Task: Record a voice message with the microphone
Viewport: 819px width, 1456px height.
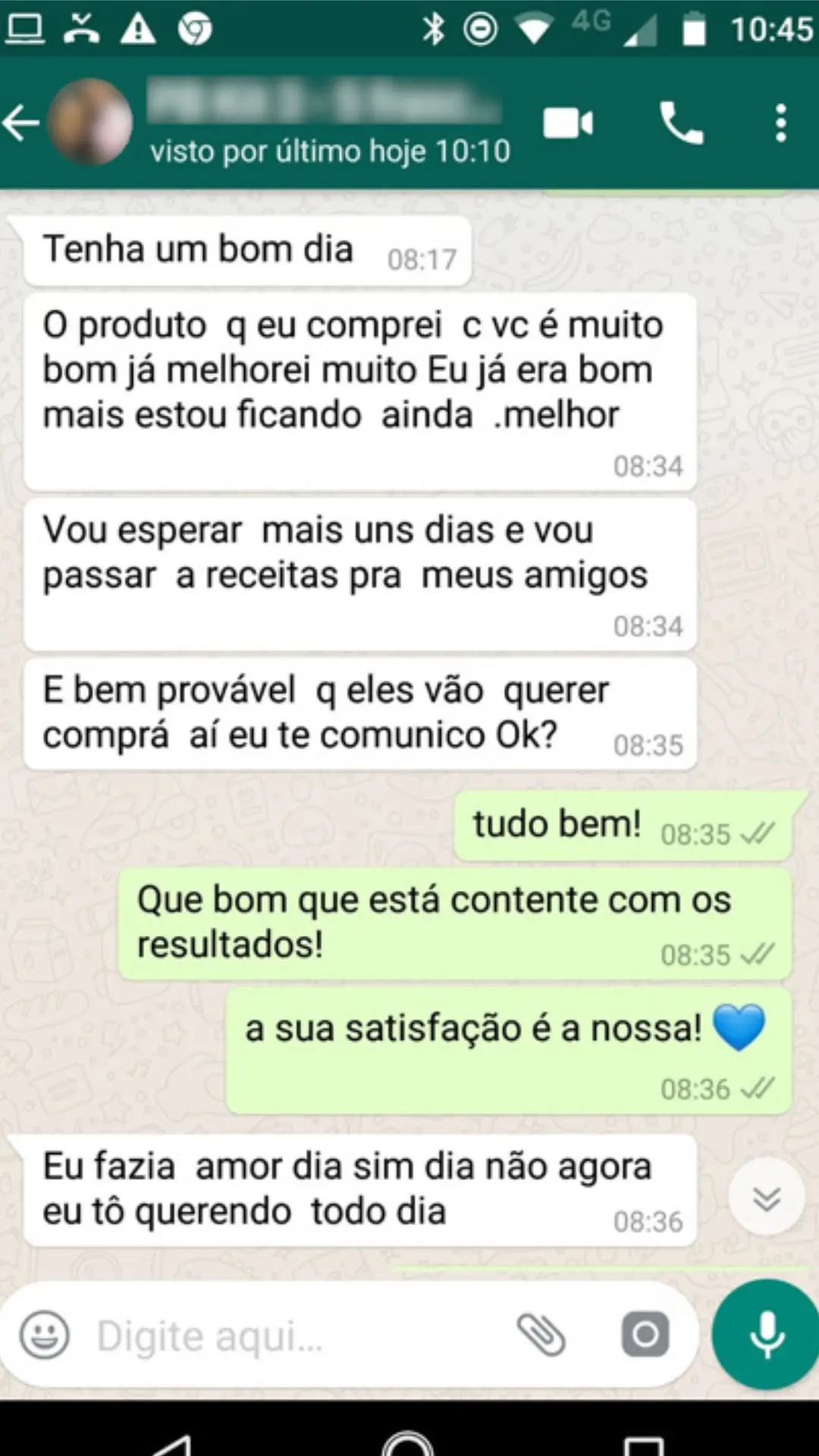Action: (766, 1335)
